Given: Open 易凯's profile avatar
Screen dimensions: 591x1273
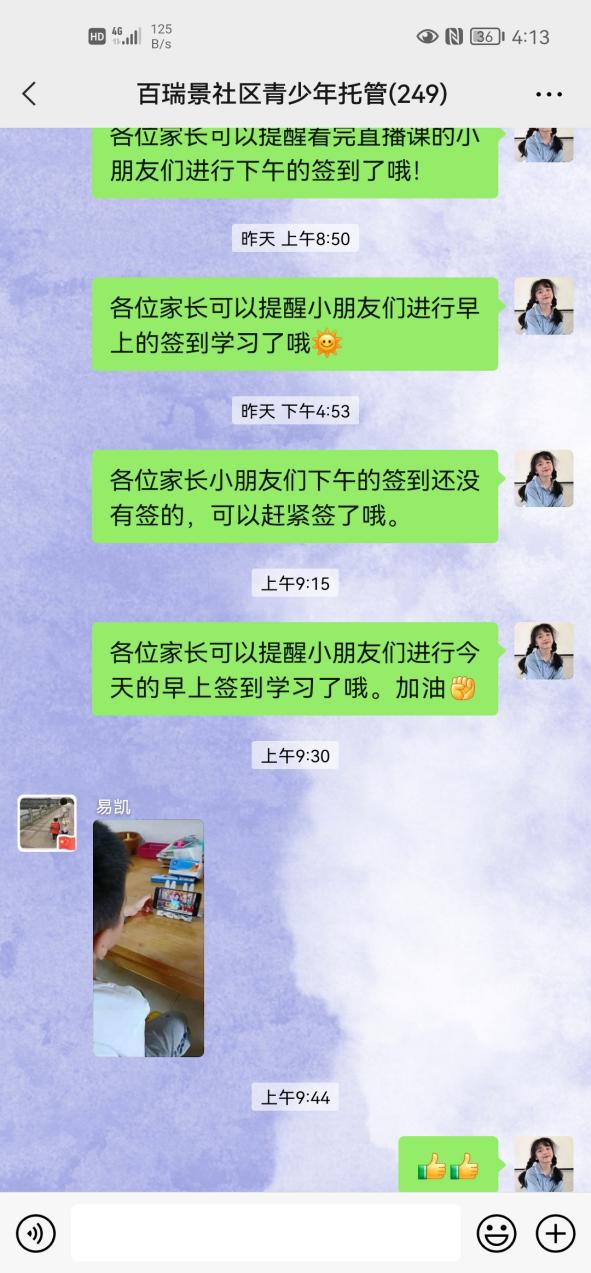Looking at the screenshot, I should [x=47, y=823].
